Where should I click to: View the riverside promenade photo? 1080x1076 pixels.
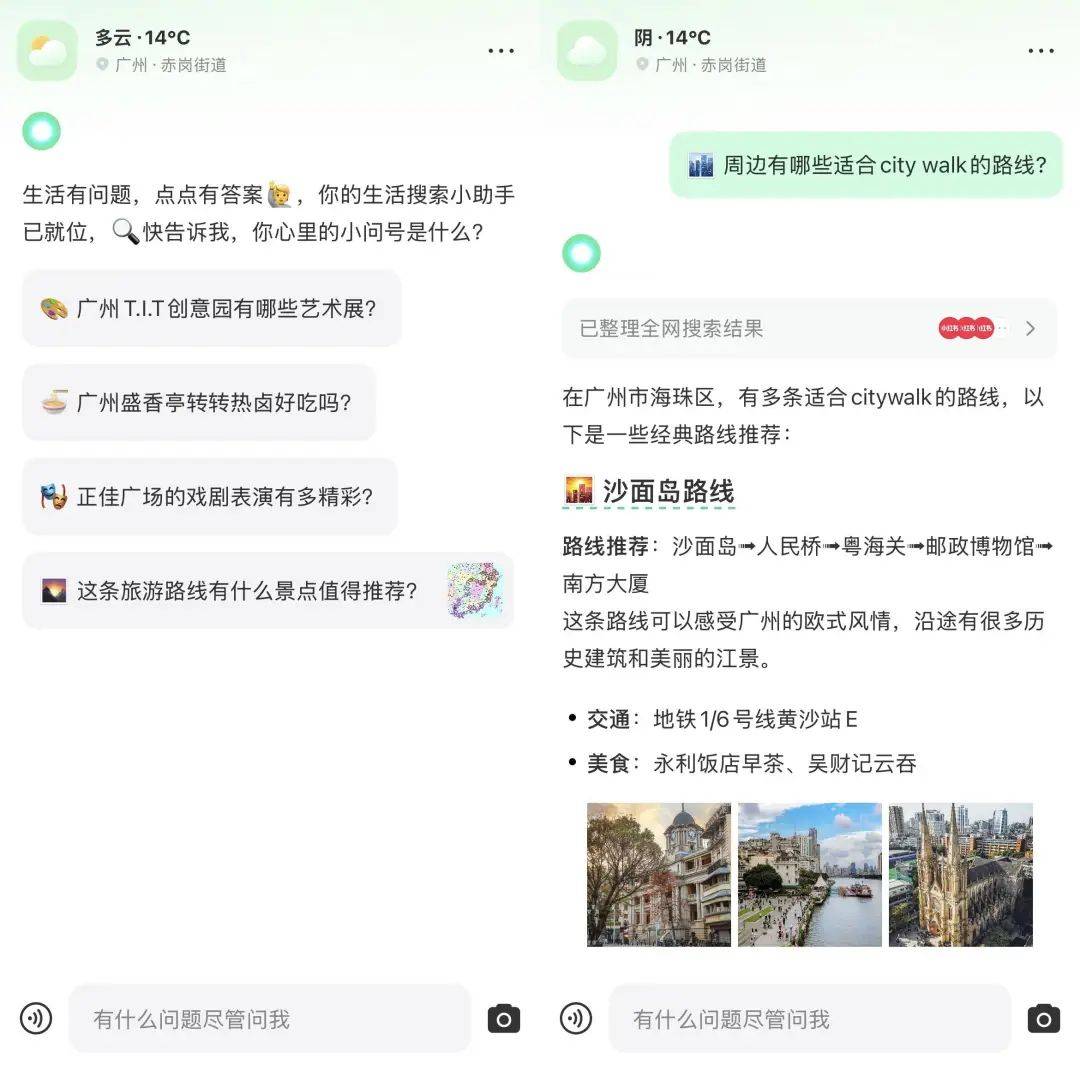tap(809, 874)
